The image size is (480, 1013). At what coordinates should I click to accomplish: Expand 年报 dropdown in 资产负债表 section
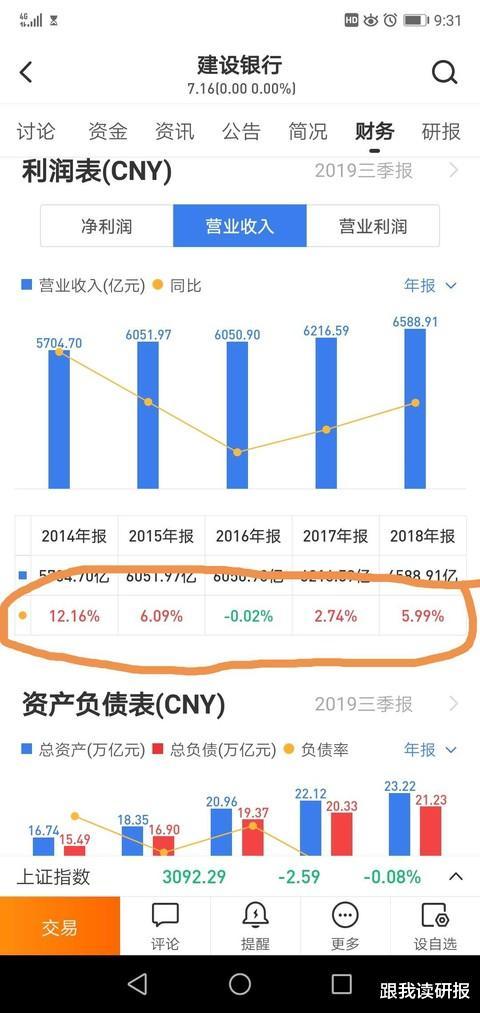430,749
